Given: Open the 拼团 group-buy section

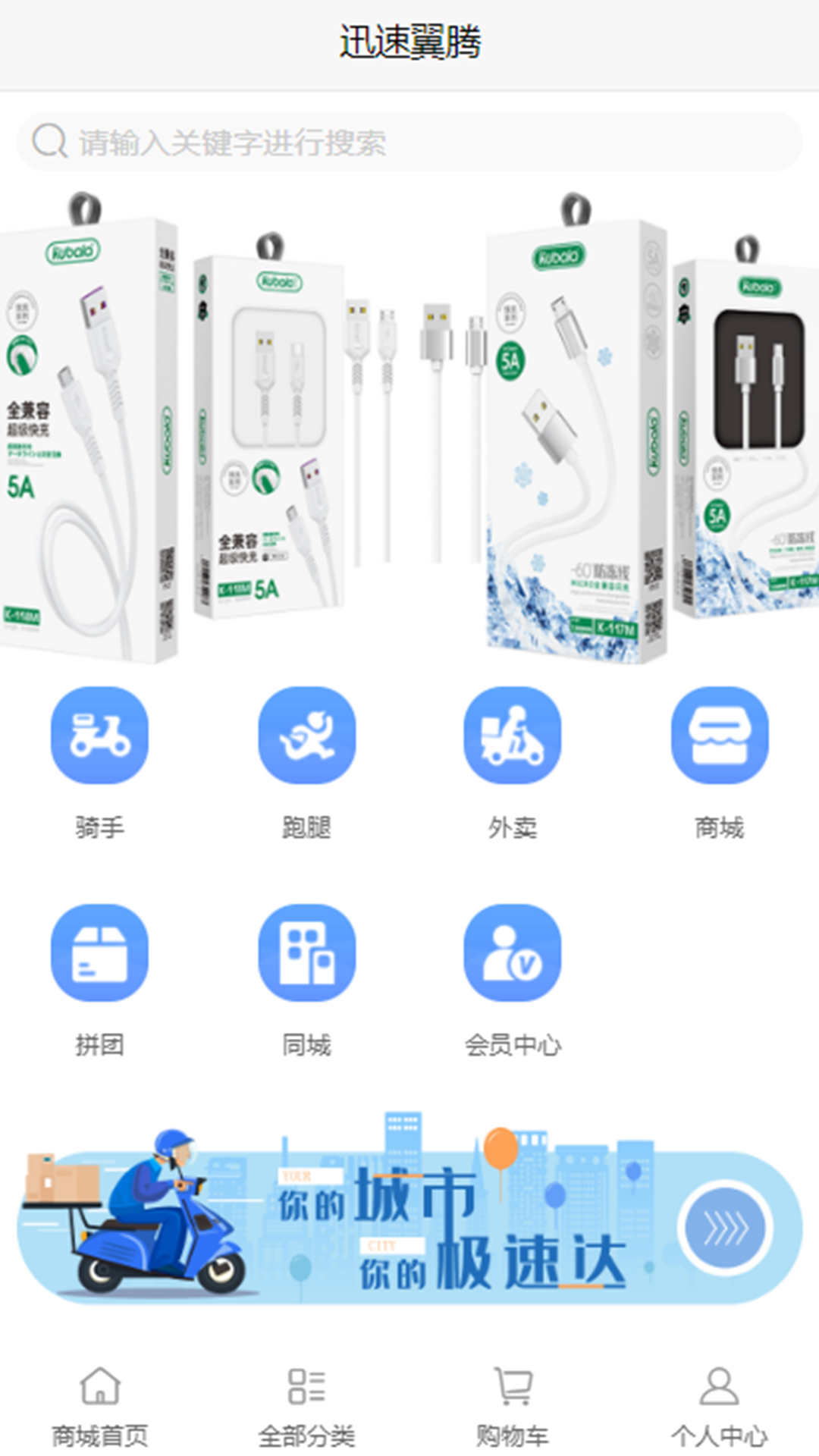Looking at the screenshot, I should pyautogui.click(x=99, y=981).
